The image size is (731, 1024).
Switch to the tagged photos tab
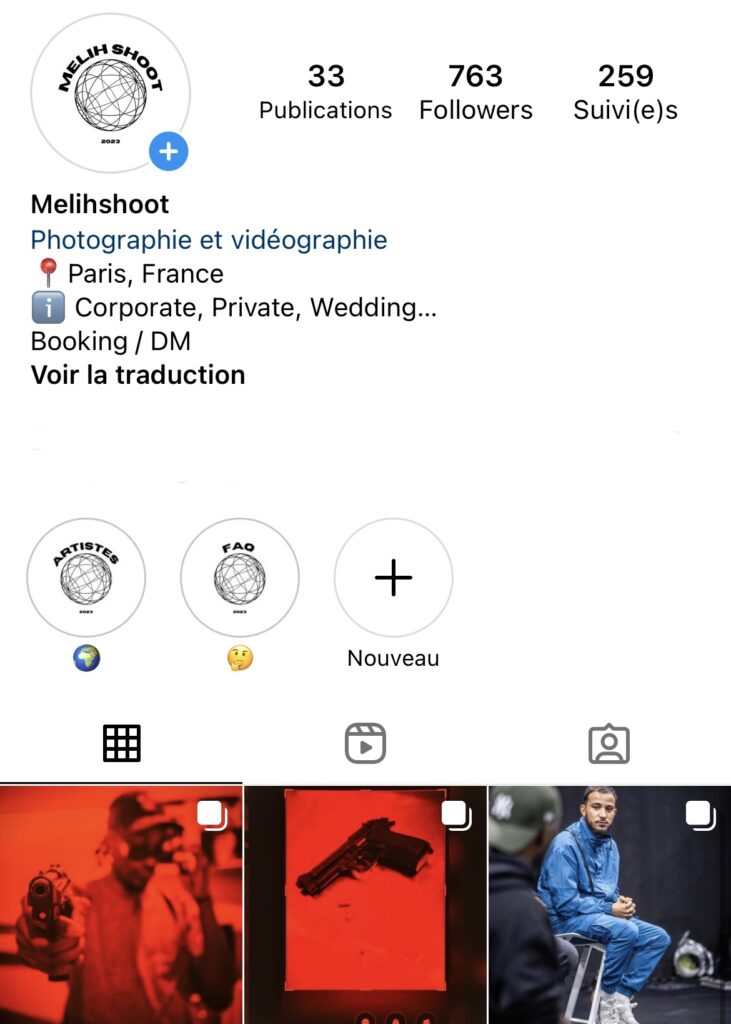pyautogui.click(x=608, y=744)
